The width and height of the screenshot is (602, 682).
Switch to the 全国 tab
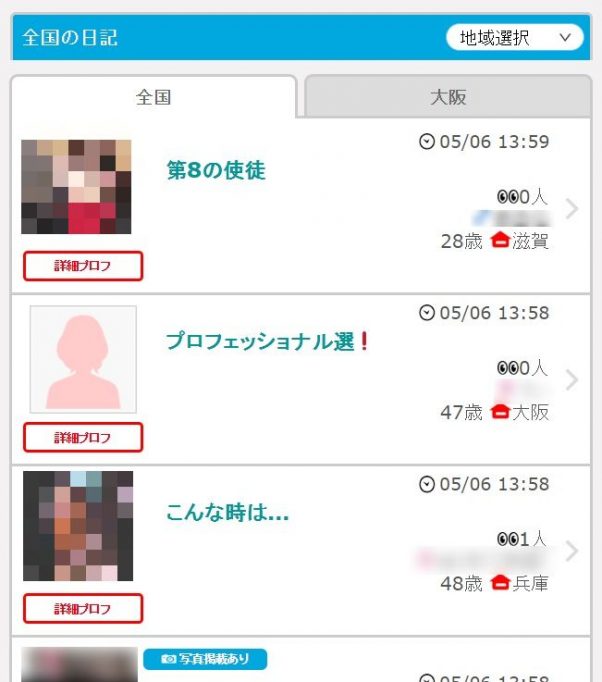154,97
